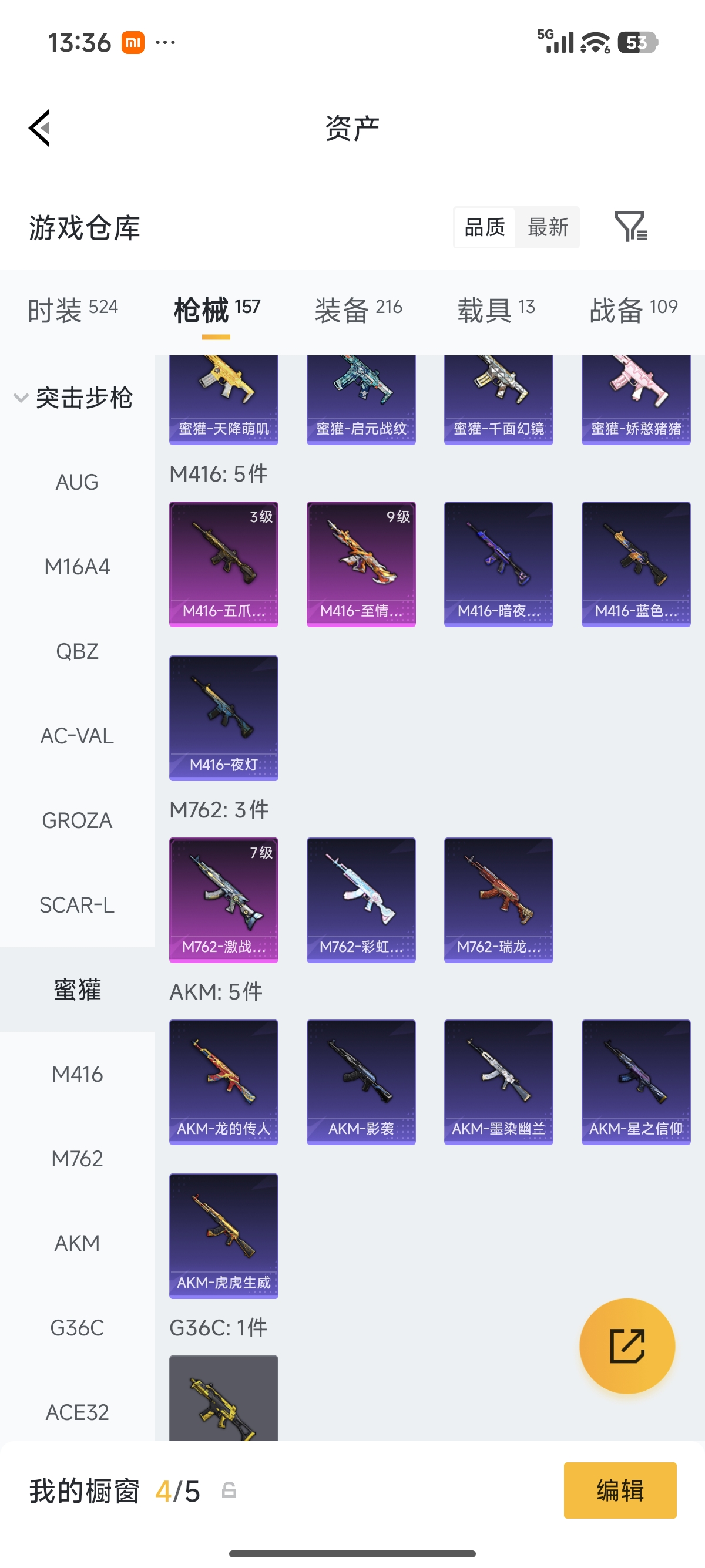This screenshot has height=1568, width=705.
Task: Switch to the 时装 tab
Action: pyautogui.click(x=73, y=309)
